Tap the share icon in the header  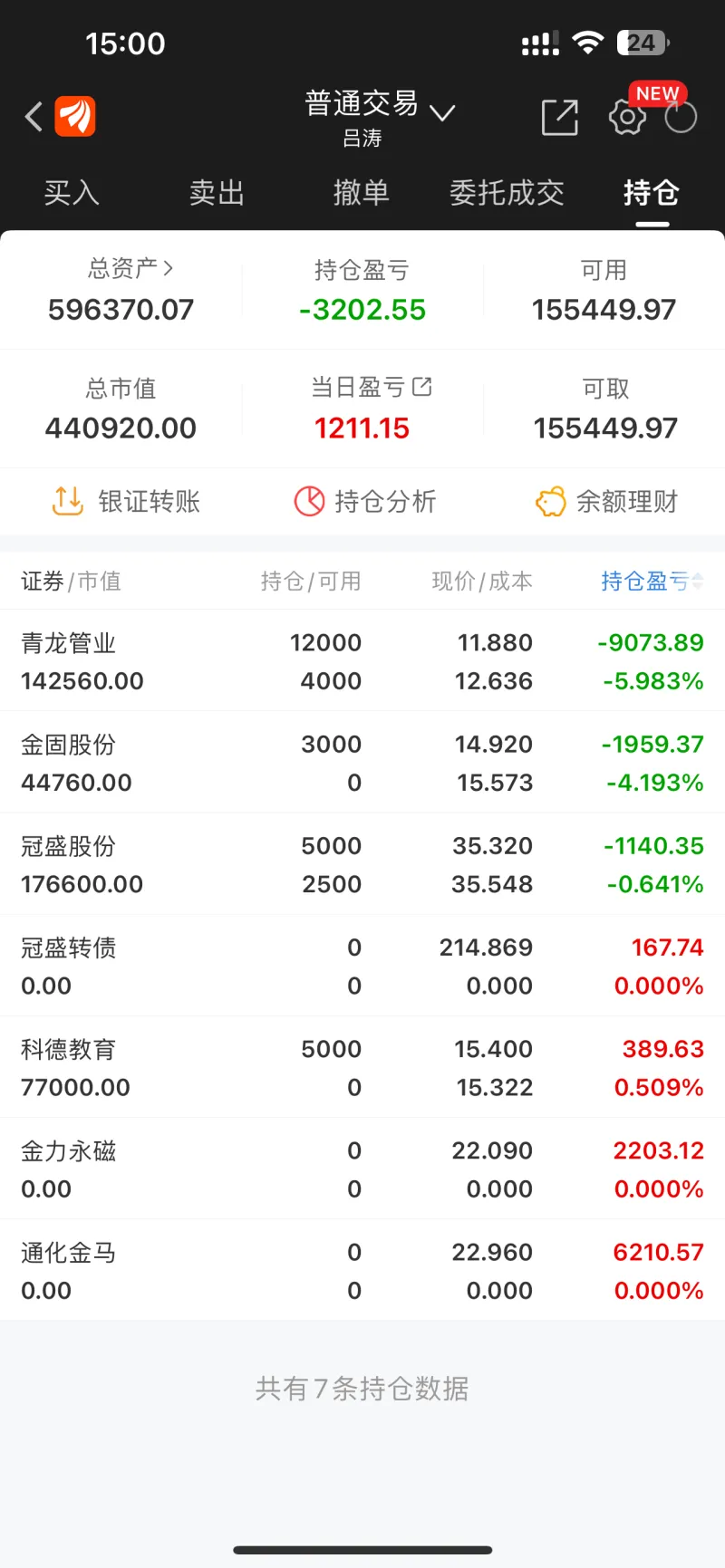click(559, 118)
